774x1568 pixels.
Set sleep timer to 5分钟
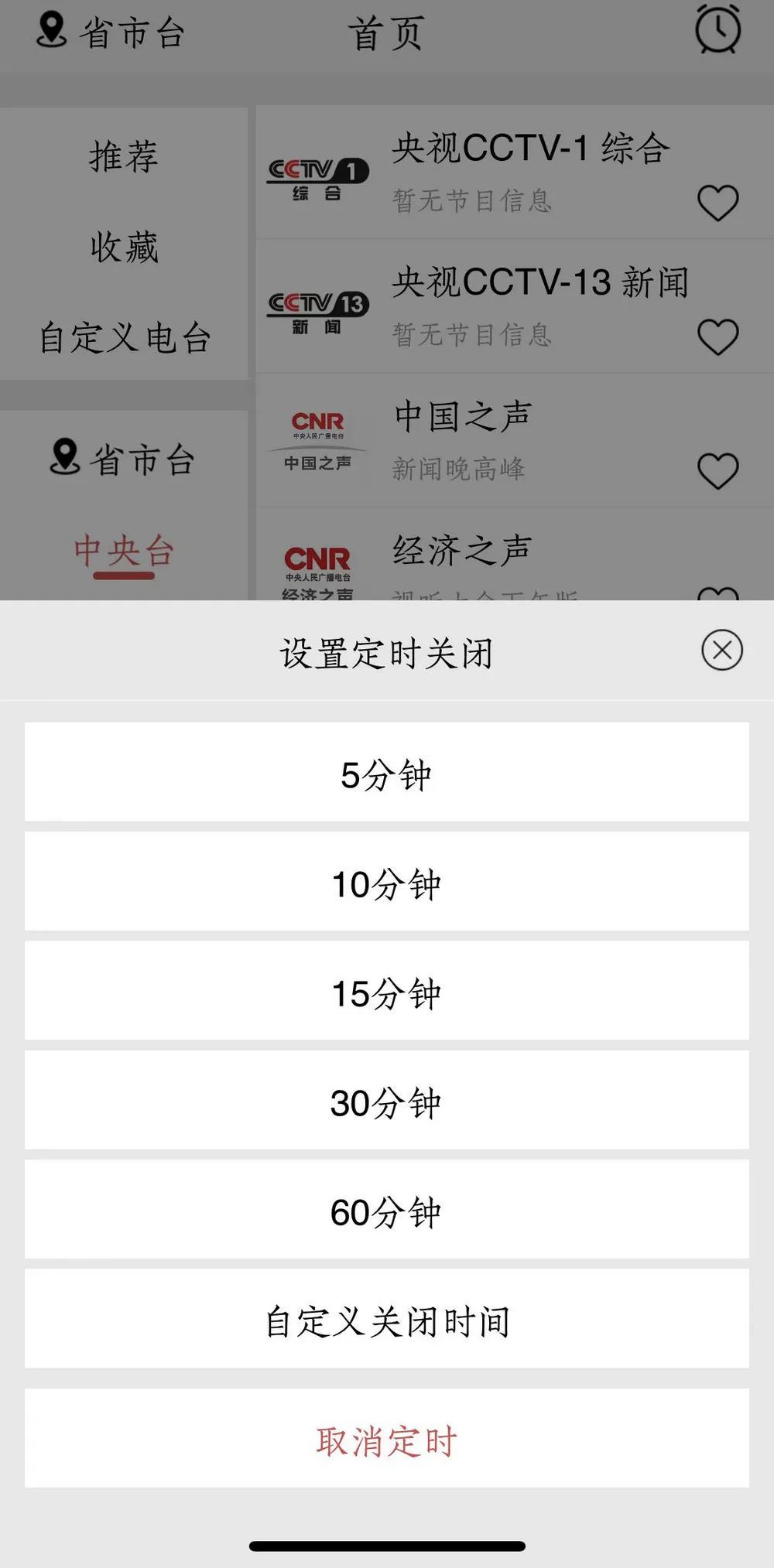point(387,772)
